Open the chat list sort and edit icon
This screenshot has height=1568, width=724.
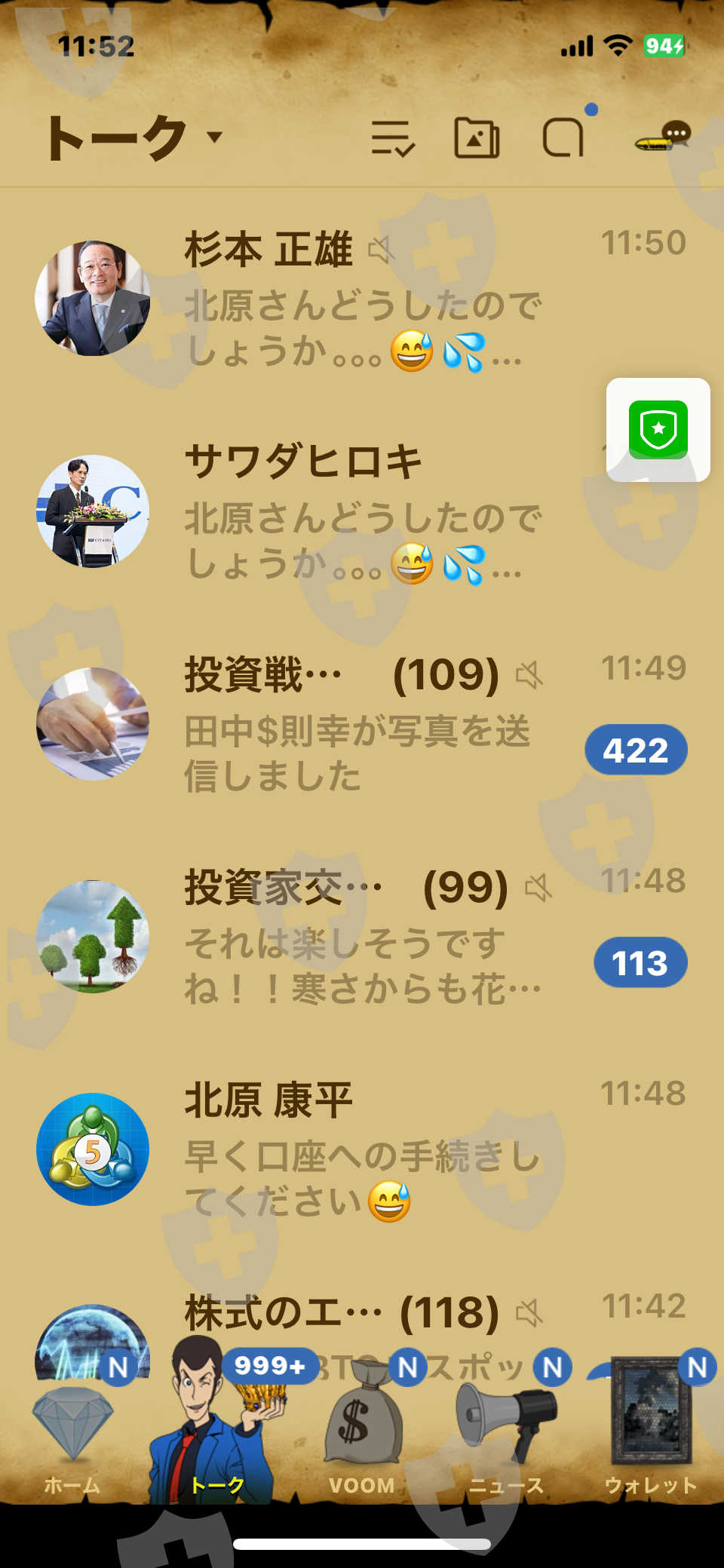pyautogui.click(x=392, y=138)
